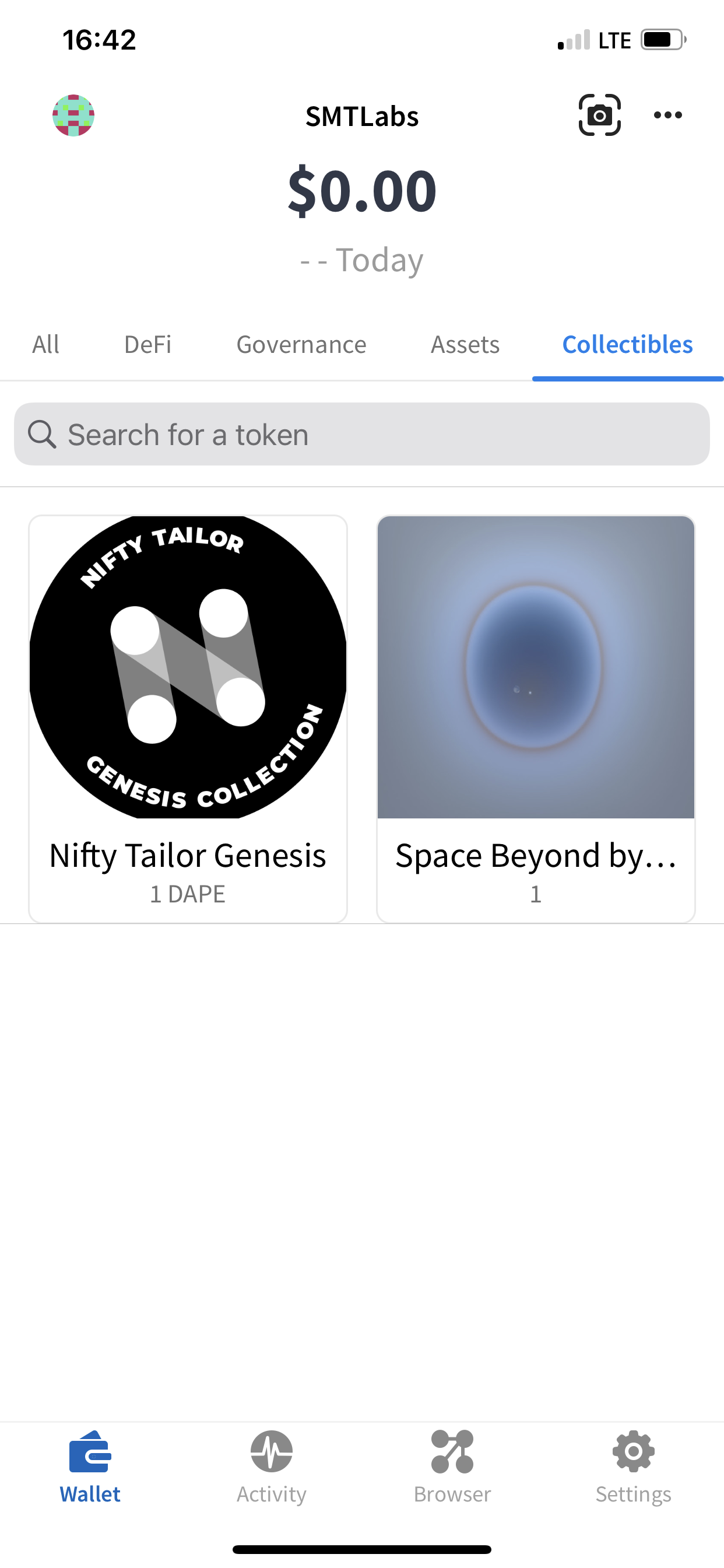Open the Nifty Tailor Genesis collectible
The height and width of the screenshot is (1568, 724).
188,718
